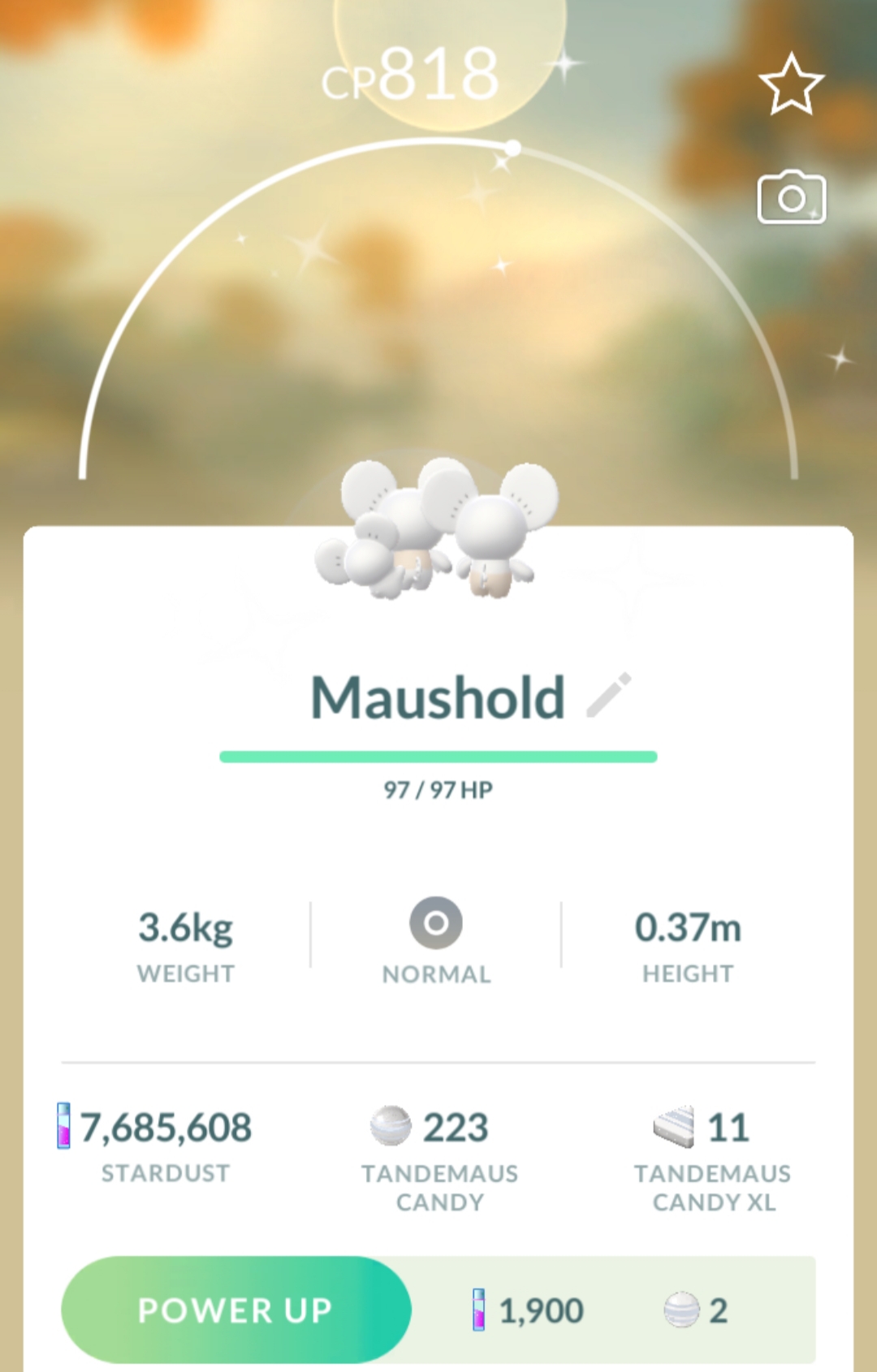Open the AR camera icon
Viewport: 877px width, 1372px height.
click(791, 198)
